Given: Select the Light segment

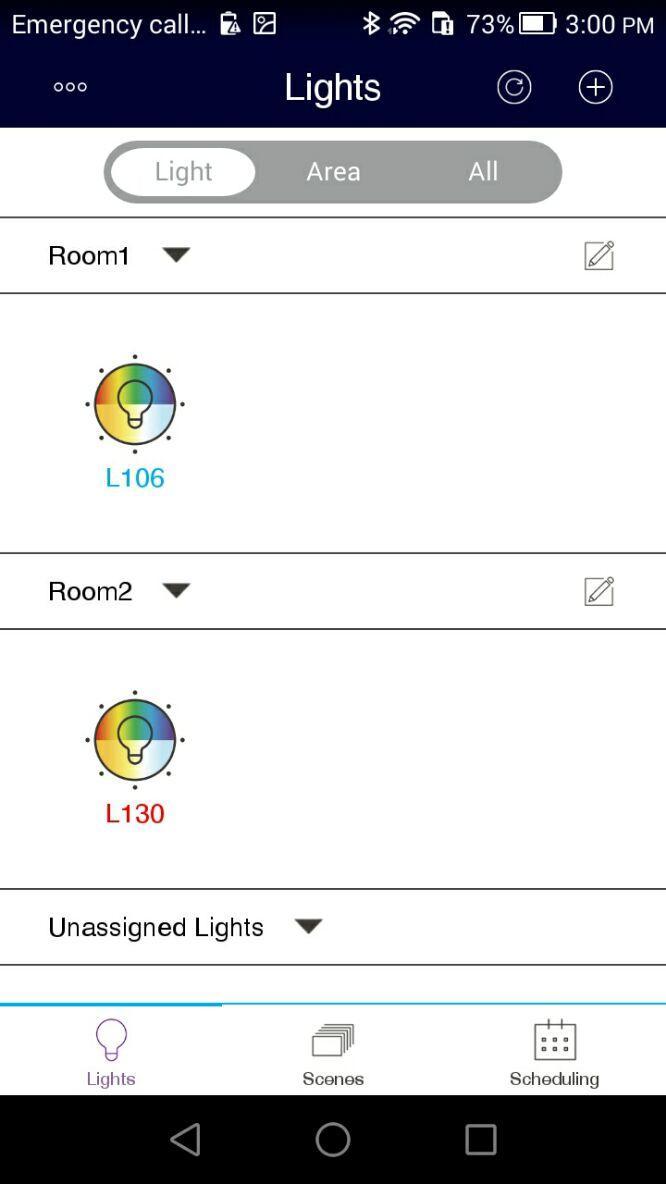Looking at the screenshot, I should point(183,171).
